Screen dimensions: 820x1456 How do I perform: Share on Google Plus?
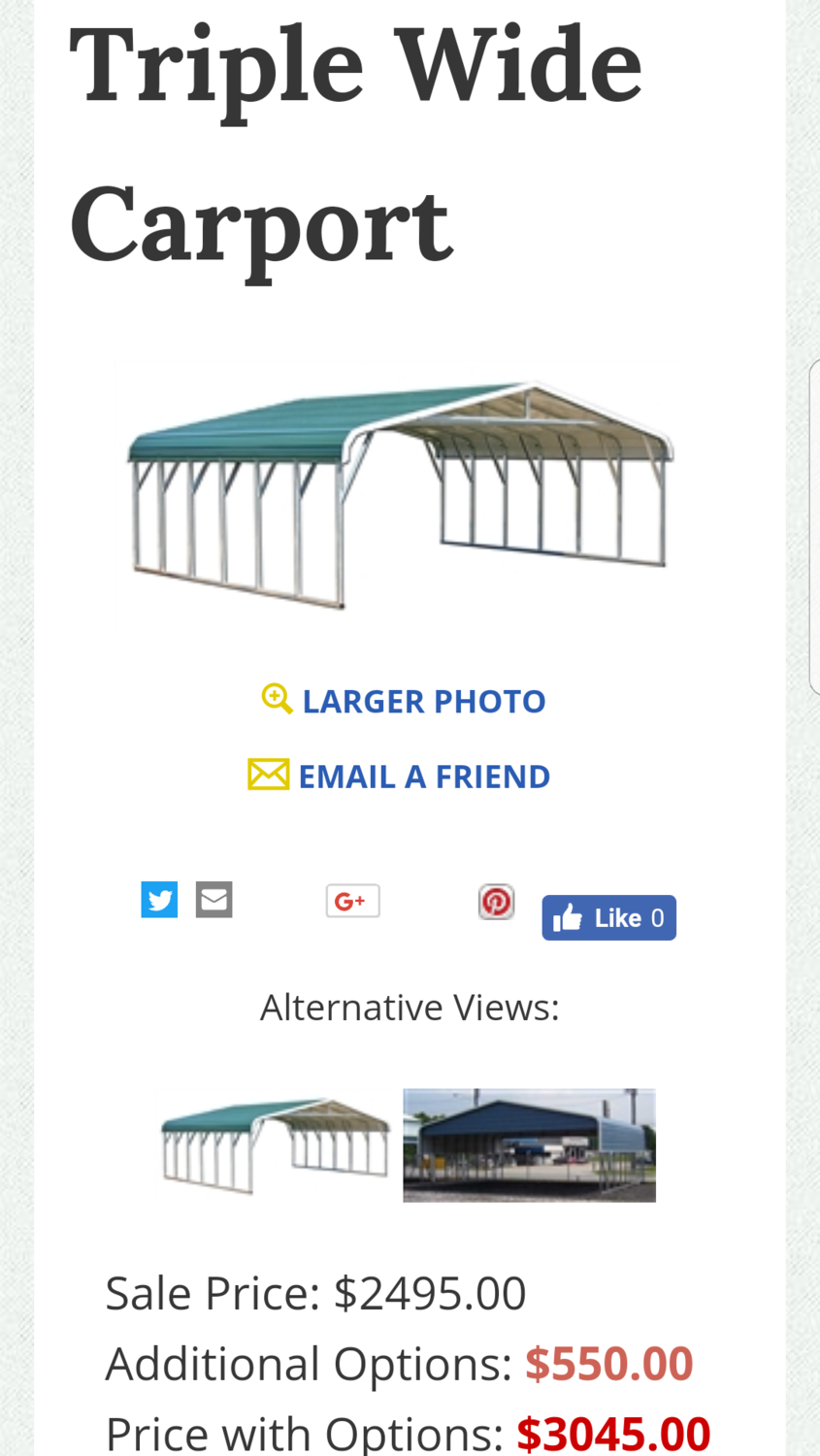tap(352, 901)
